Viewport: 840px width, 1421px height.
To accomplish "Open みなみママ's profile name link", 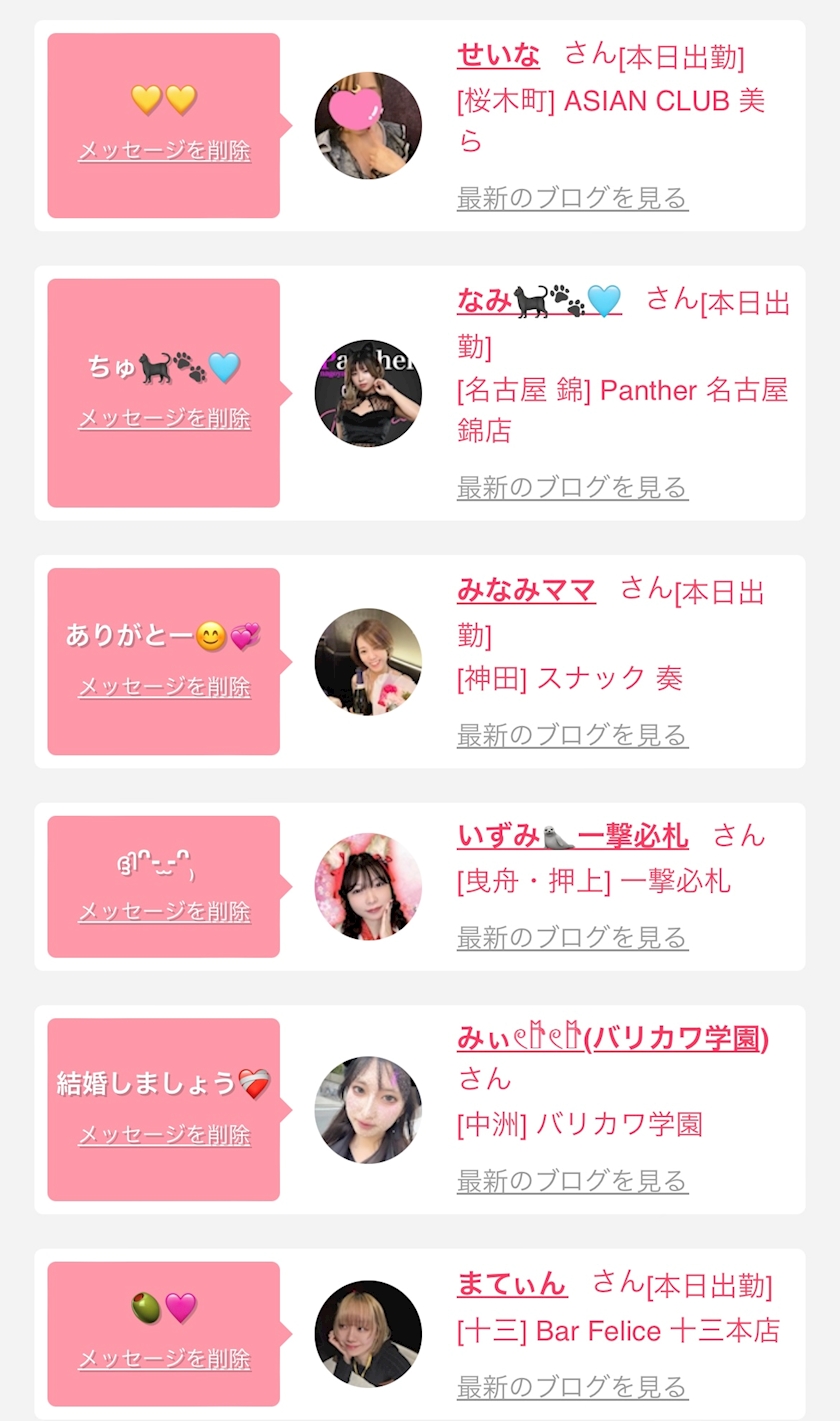I will (x=526, y=590).
